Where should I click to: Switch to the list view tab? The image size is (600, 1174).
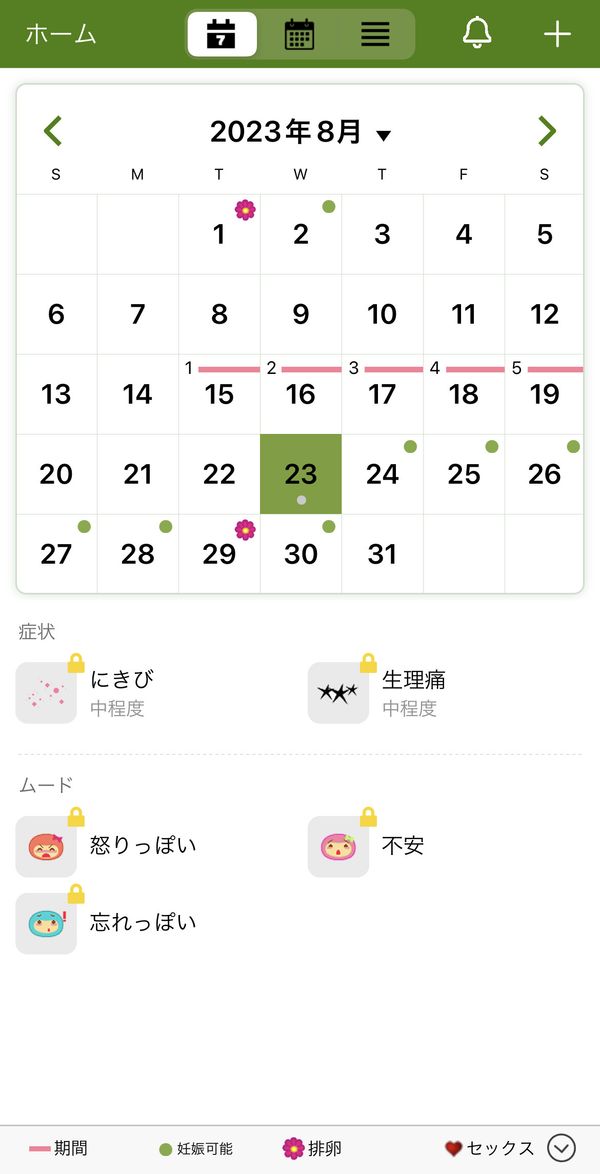pyautogui.click(x=375, y=34)
